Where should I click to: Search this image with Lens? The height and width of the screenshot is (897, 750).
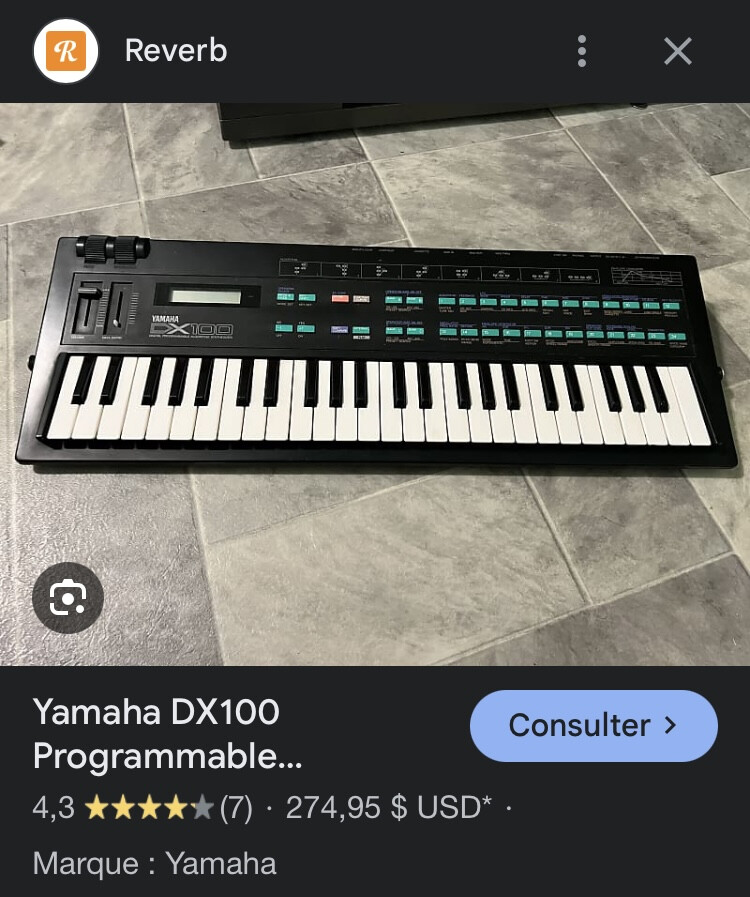click(x=68, y=598)
